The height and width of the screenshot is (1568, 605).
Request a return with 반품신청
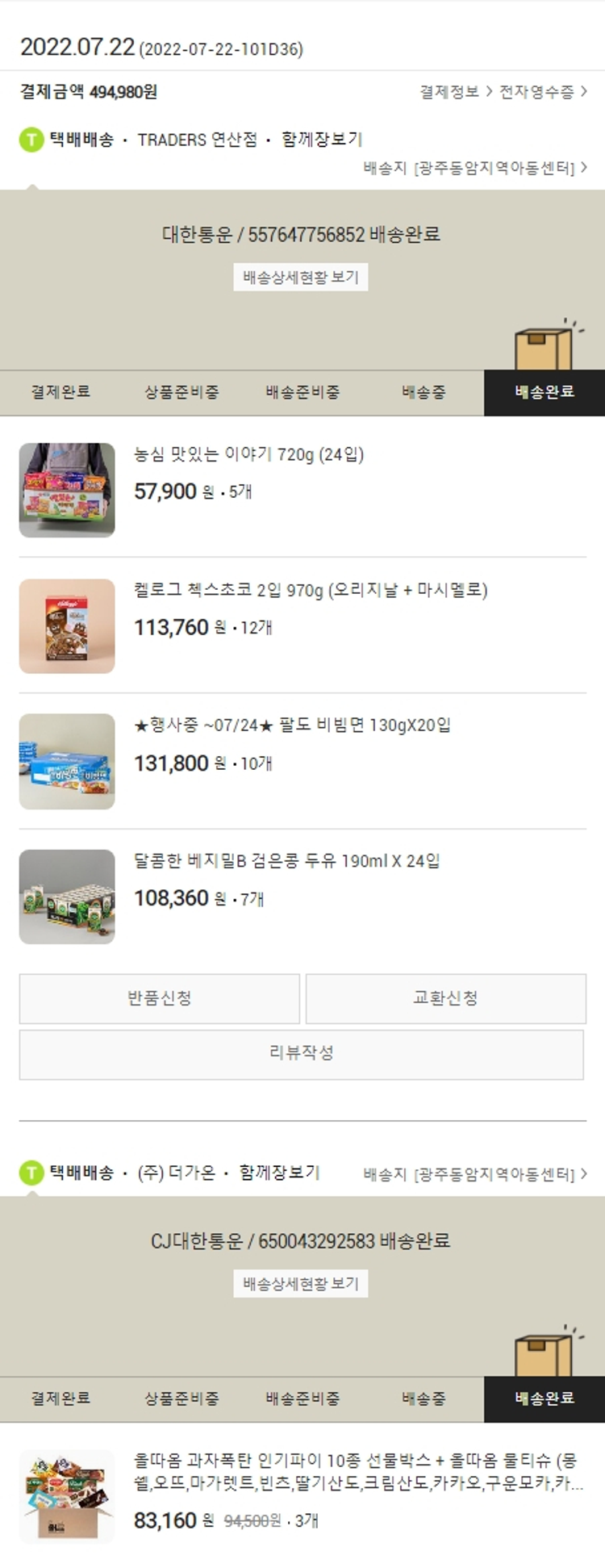160,998
